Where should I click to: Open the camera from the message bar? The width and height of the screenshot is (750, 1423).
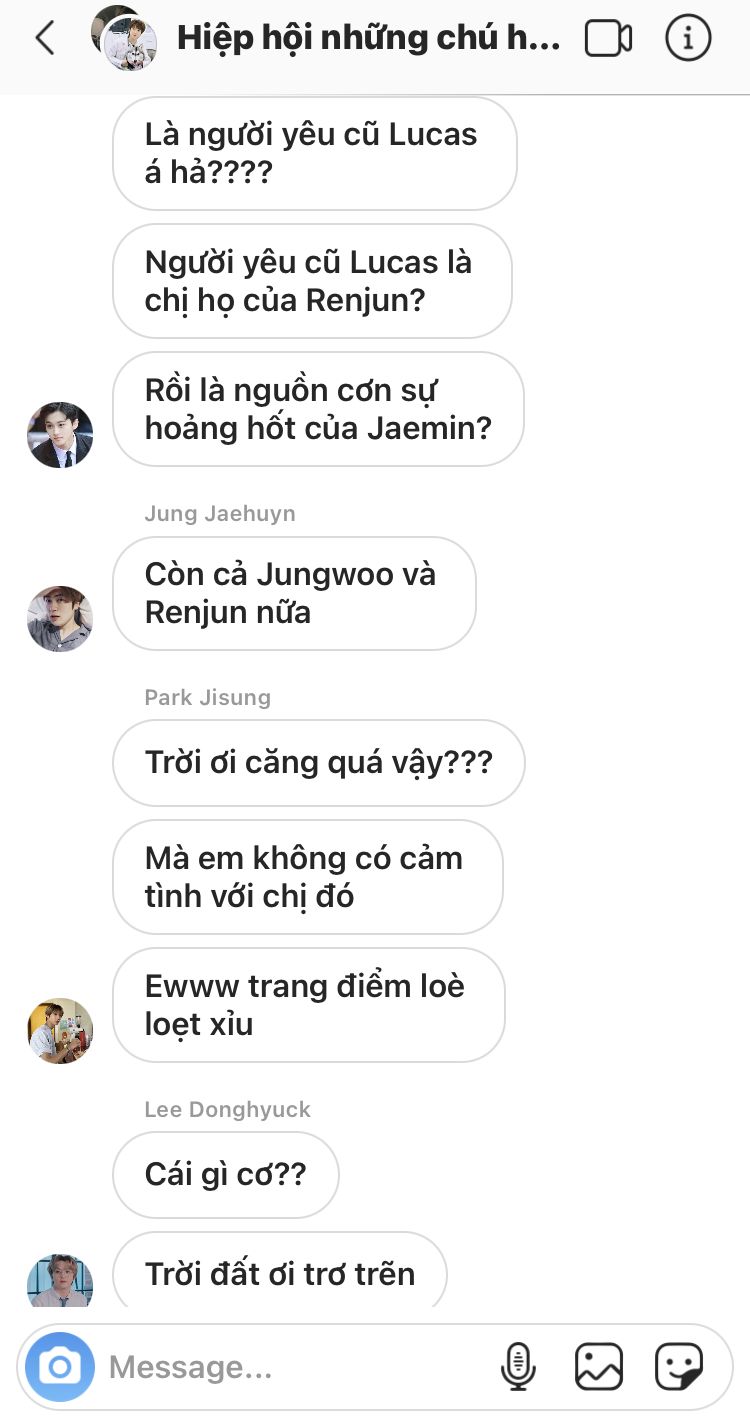point(60,1366)
